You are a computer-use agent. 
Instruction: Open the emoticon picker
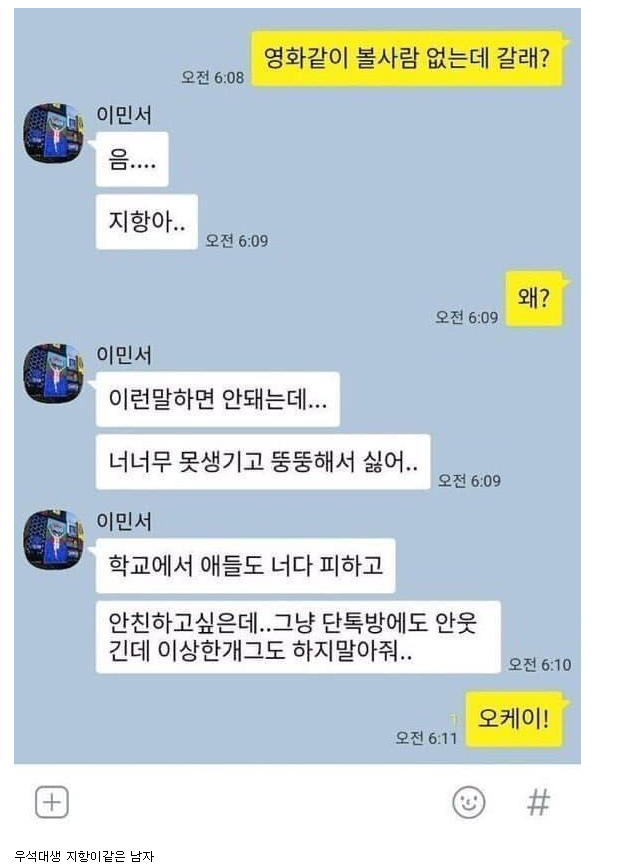(469, 802)
